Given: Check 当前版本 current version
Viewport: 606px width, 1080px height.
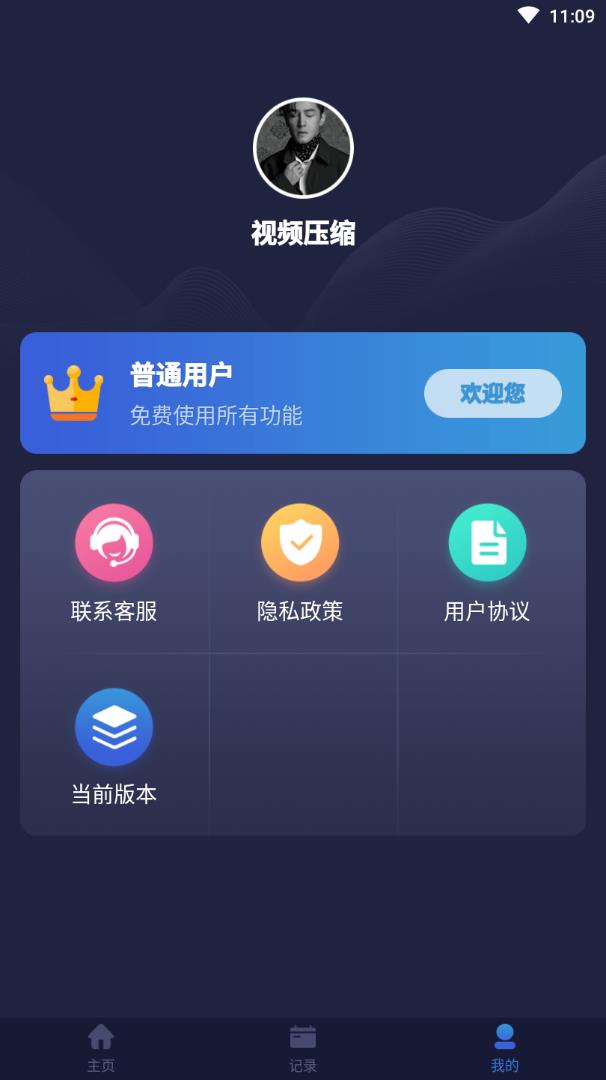Looking at the screenshot, I should pyautogui.click(x=114, y=745).
